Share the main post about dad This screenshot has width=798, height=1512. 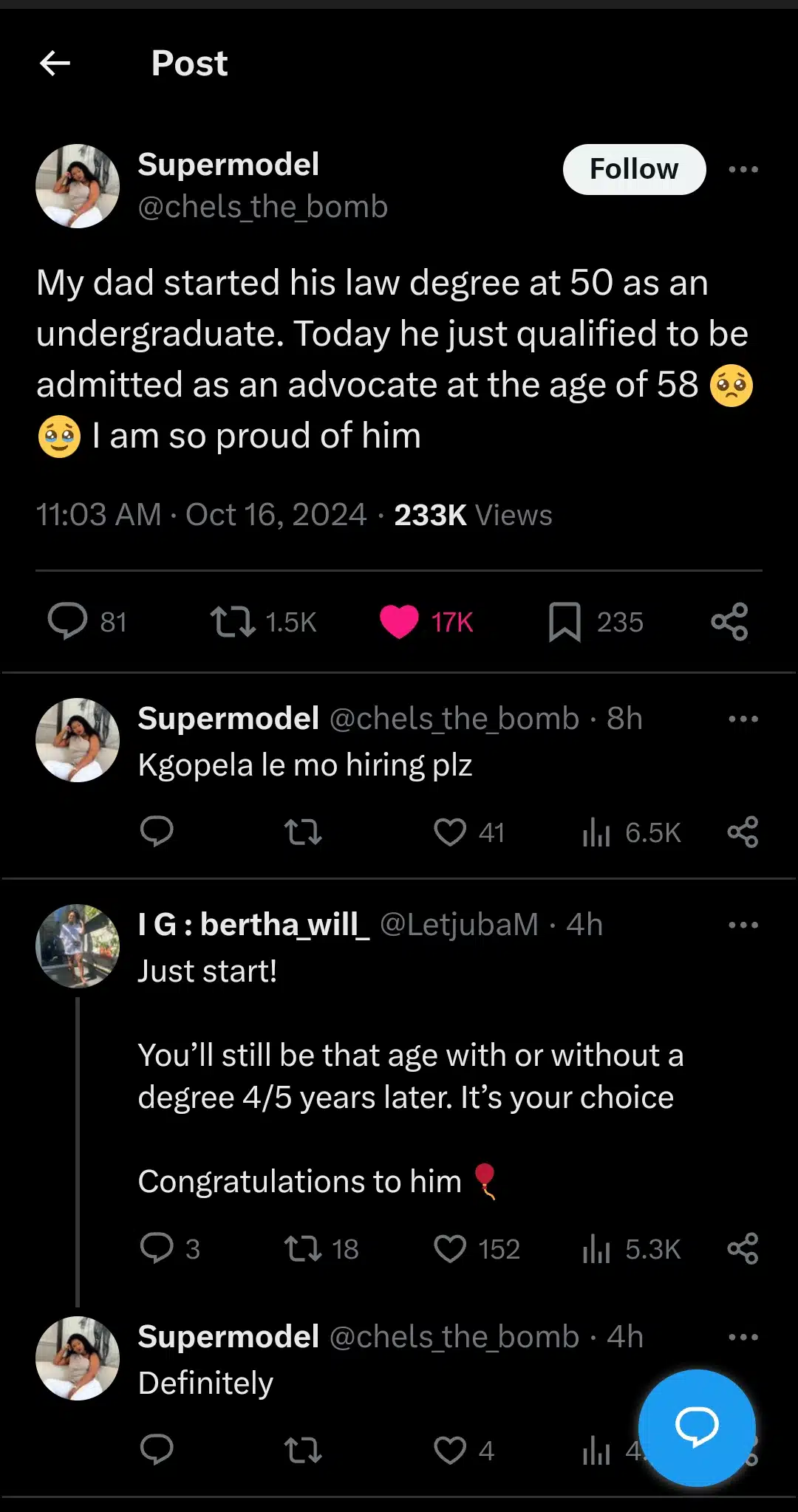tap(729, 621)
